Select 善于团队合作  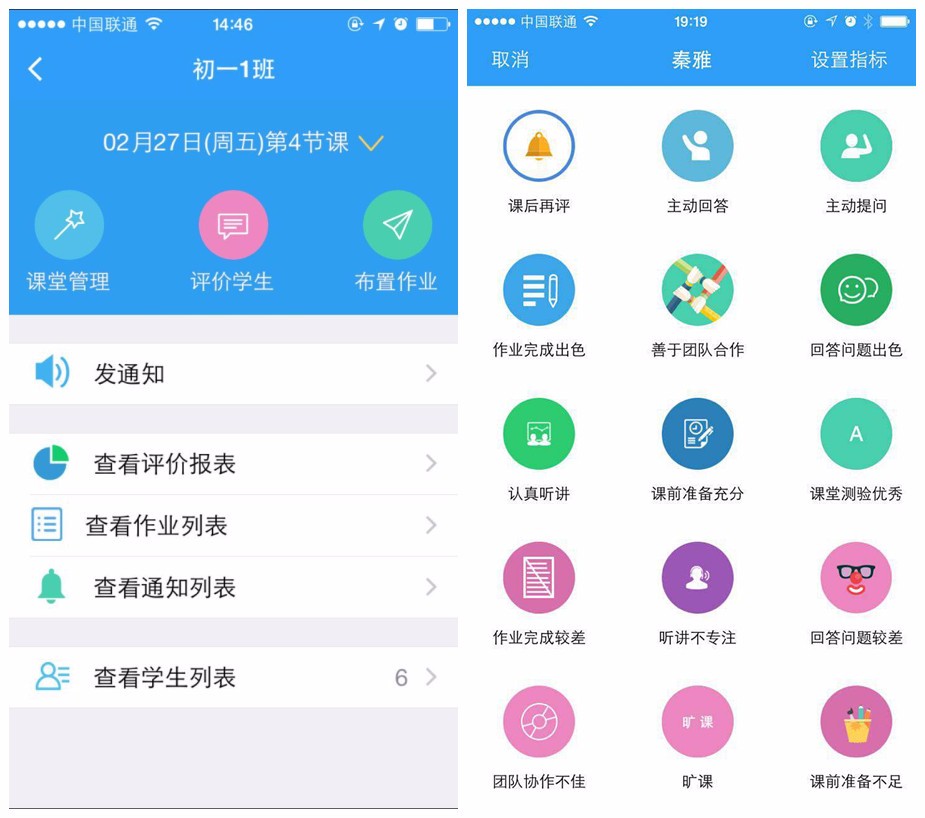697,290
